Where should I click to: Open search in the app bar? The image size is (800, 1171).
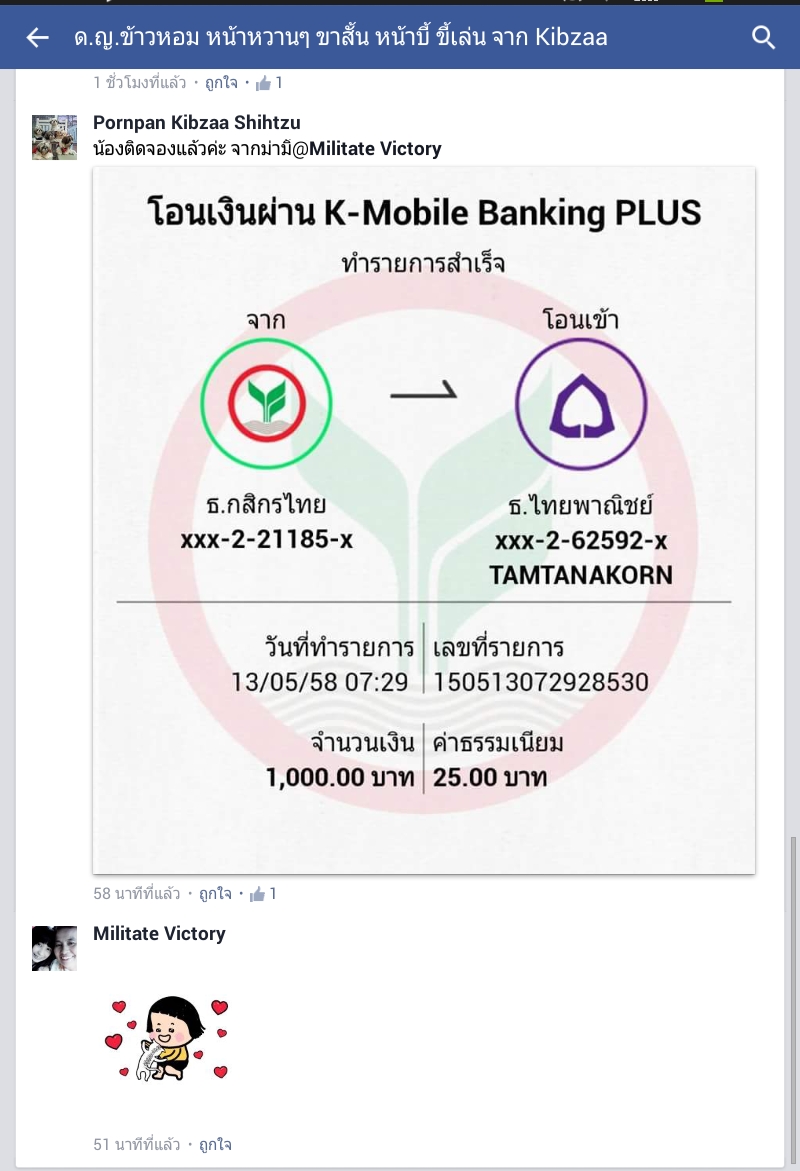(x=763, y=38)
